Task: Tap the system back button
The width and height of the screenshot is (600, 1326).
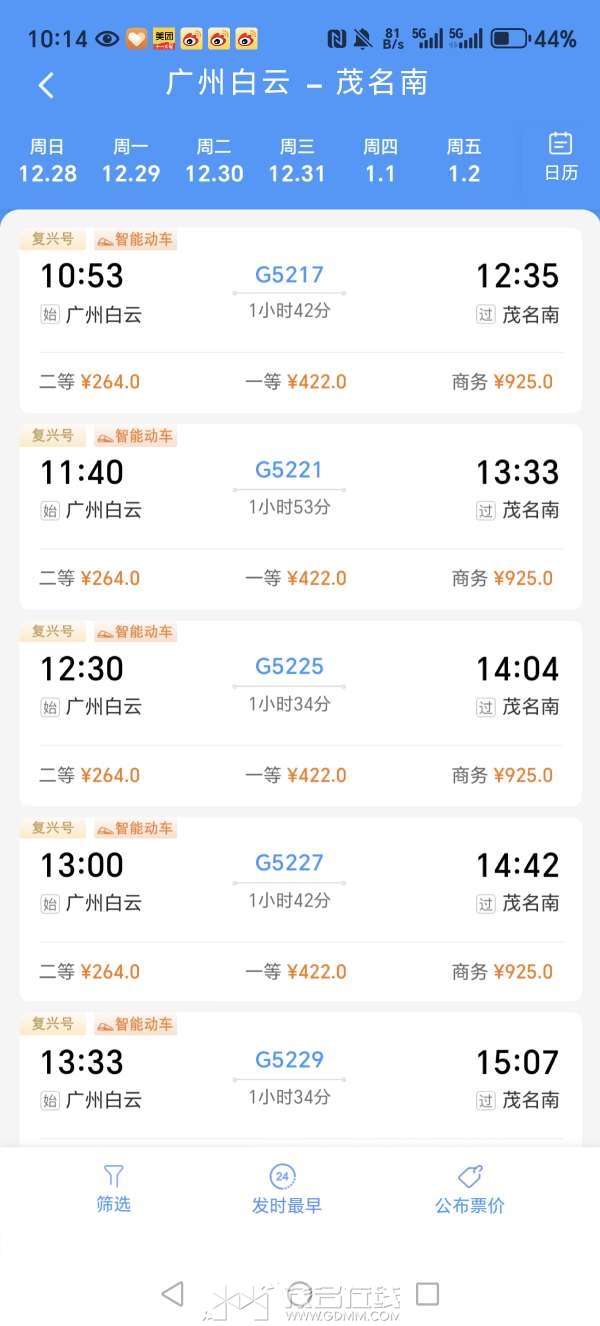Action: (172, 1293)
